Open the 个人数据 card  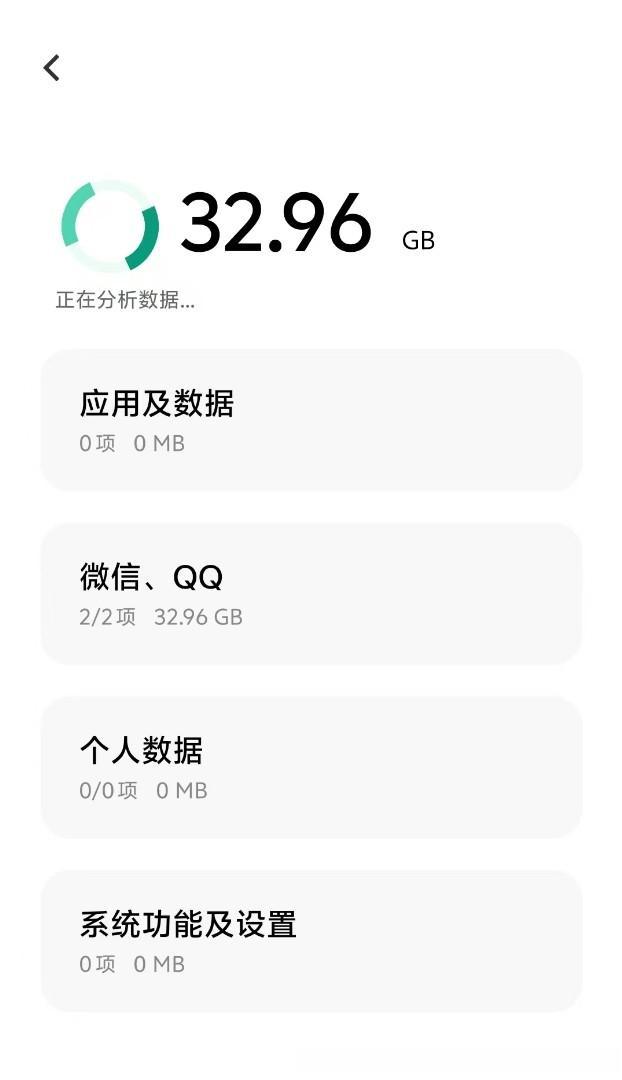[x=311, y=767]
